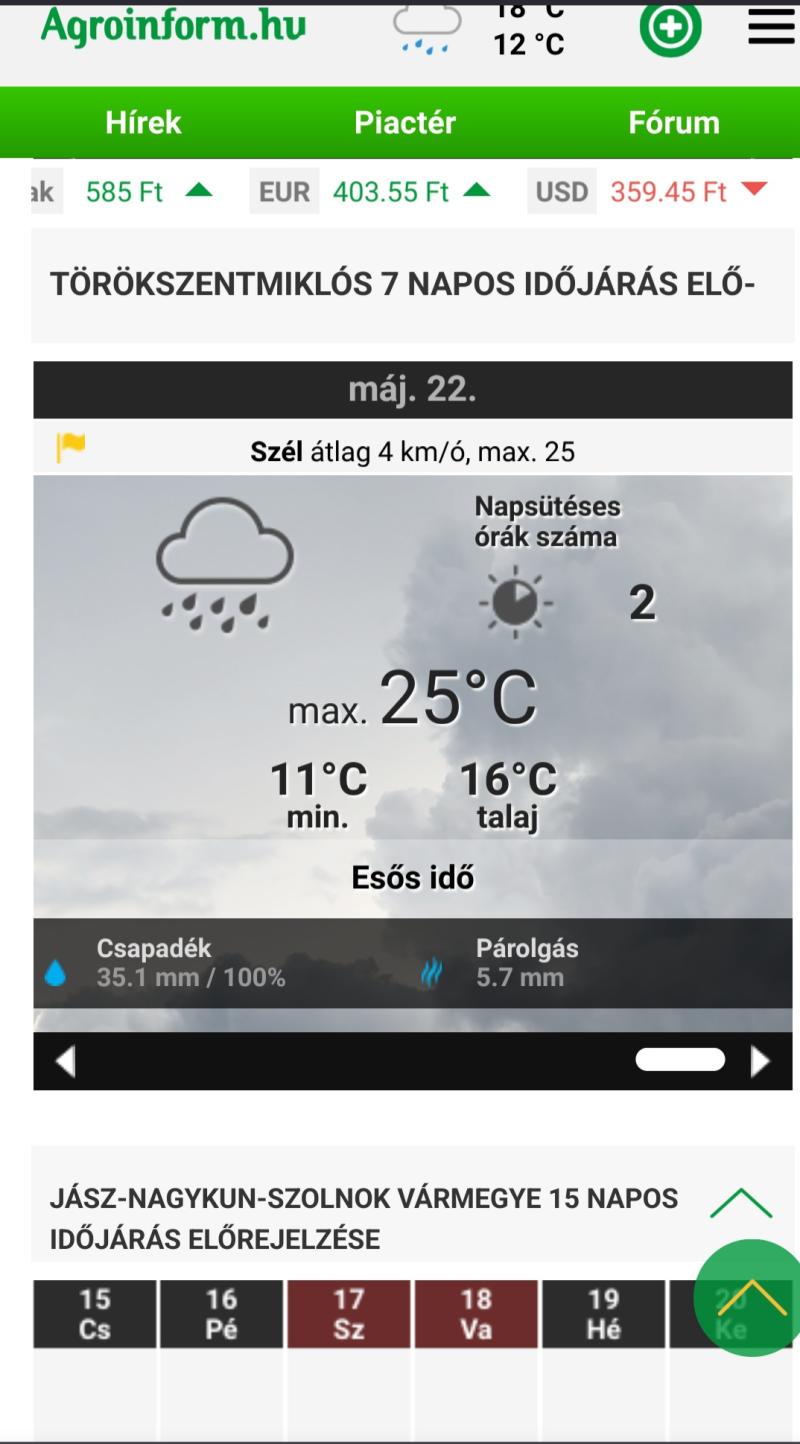Switch to the Fórum tab
Image resolution: width=800 pixels, height=1444 pixels.
tap(673, 122)
